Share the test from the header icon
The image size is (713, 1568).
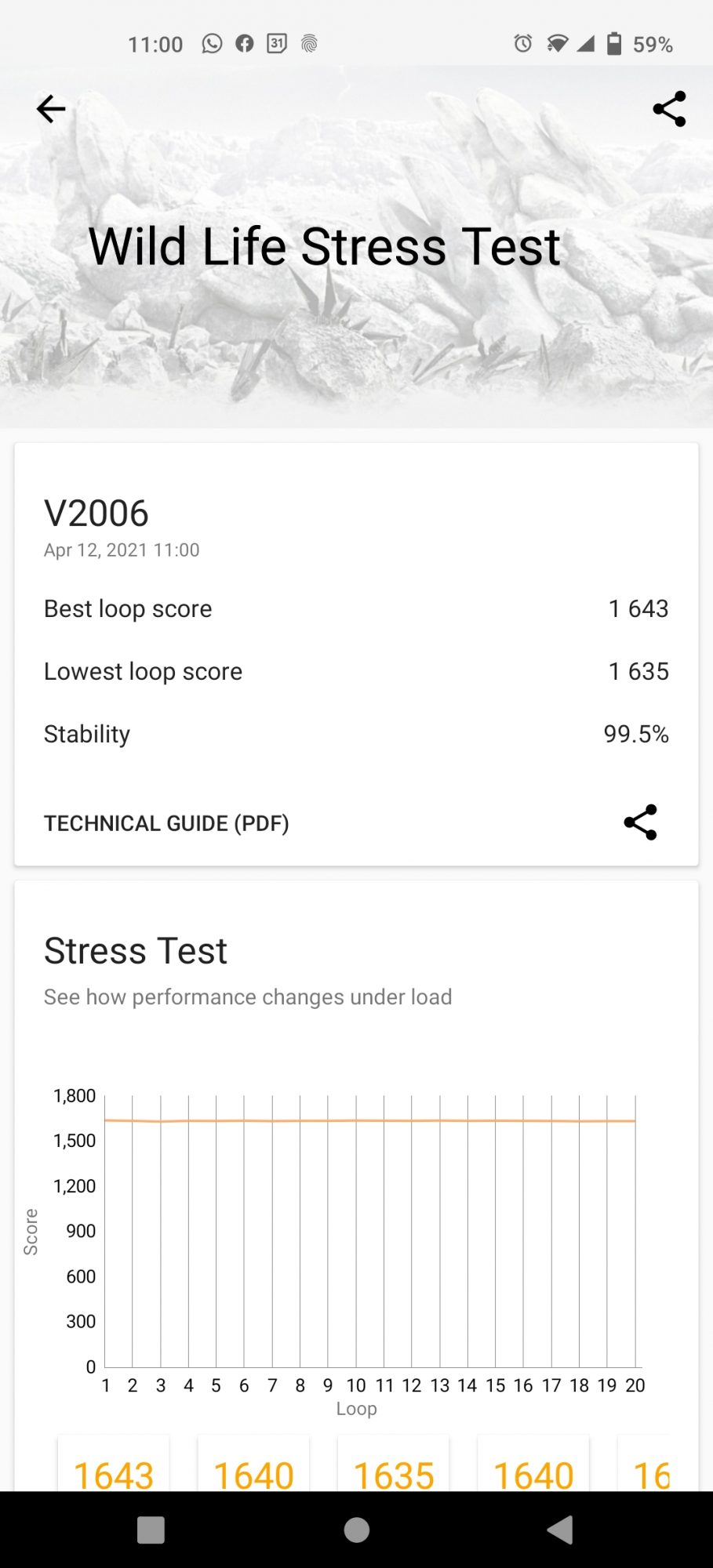669,109
